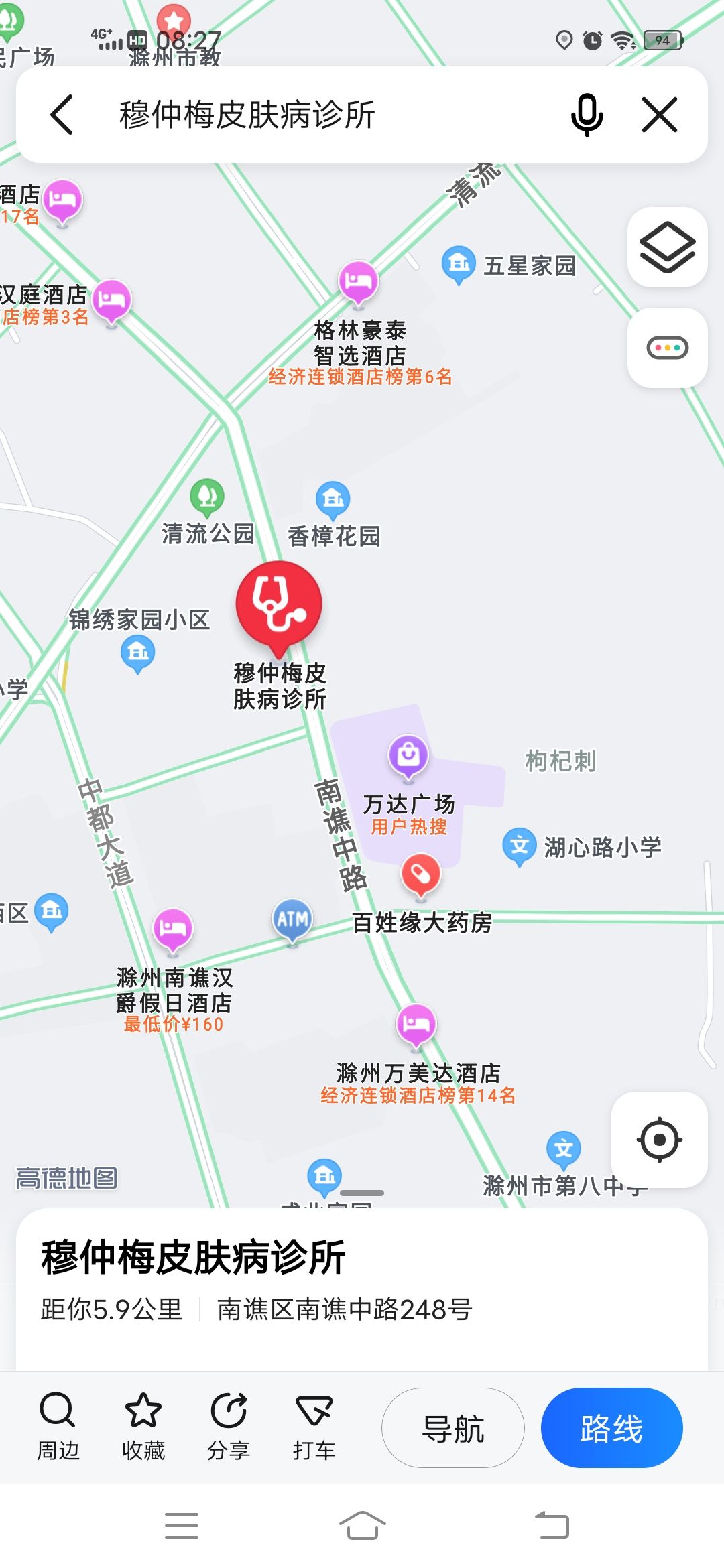View route options with 路线

[x=611, y=1428]
